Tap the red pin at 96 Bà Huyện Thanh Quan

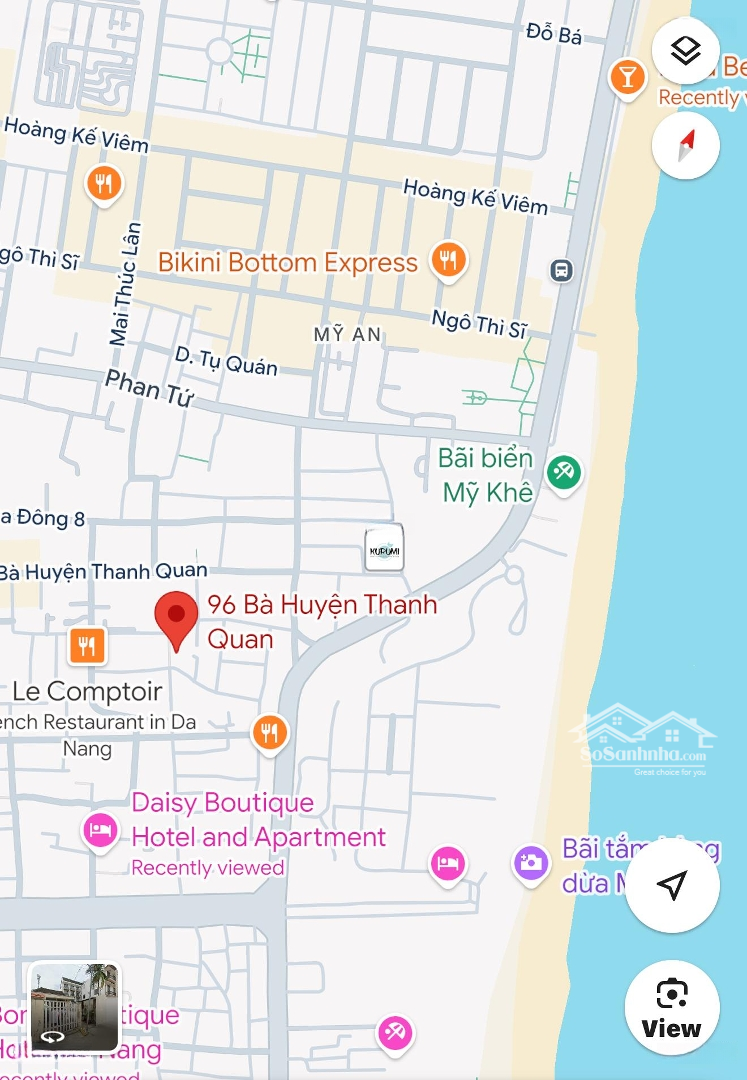(175, 617)
